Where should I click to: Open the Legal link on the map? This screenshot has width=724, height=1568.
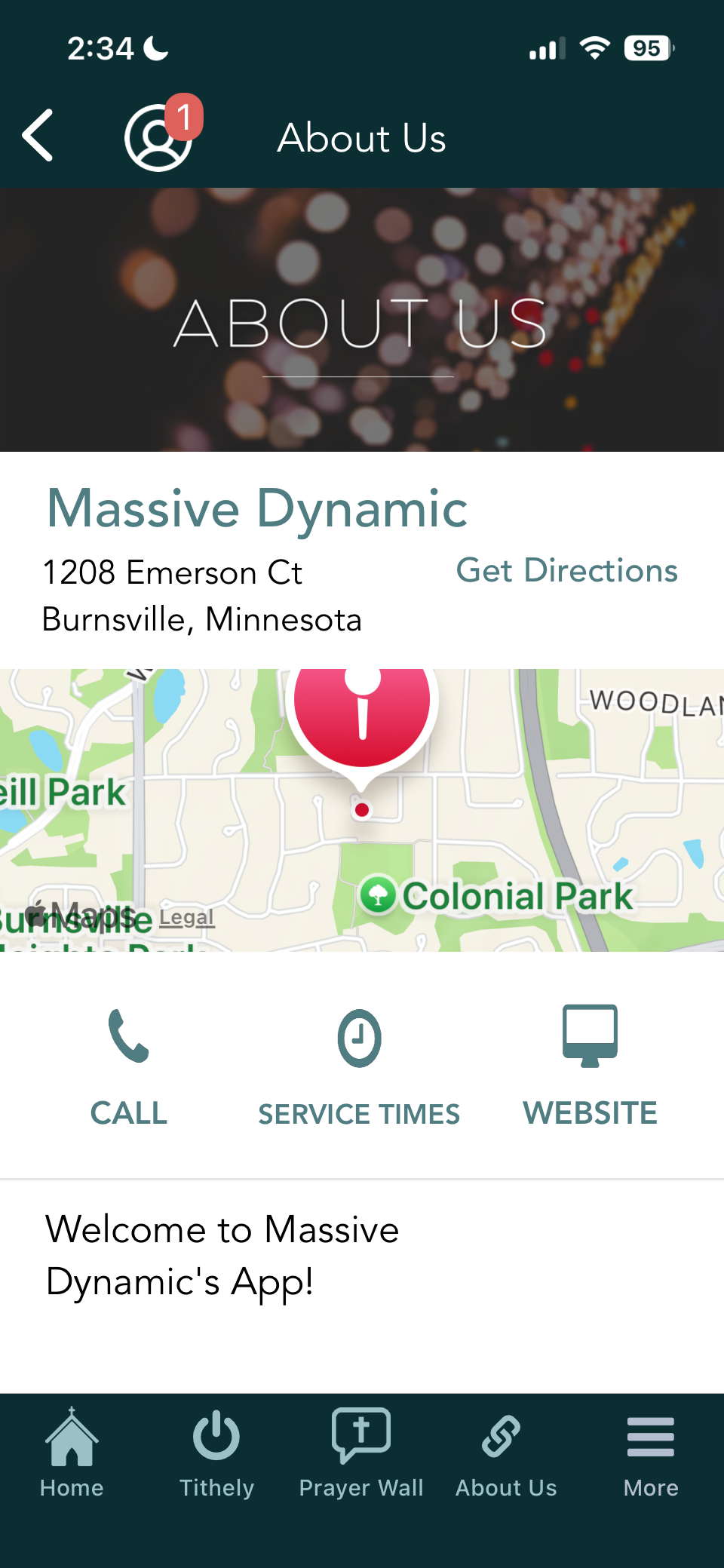click(186, 917)
